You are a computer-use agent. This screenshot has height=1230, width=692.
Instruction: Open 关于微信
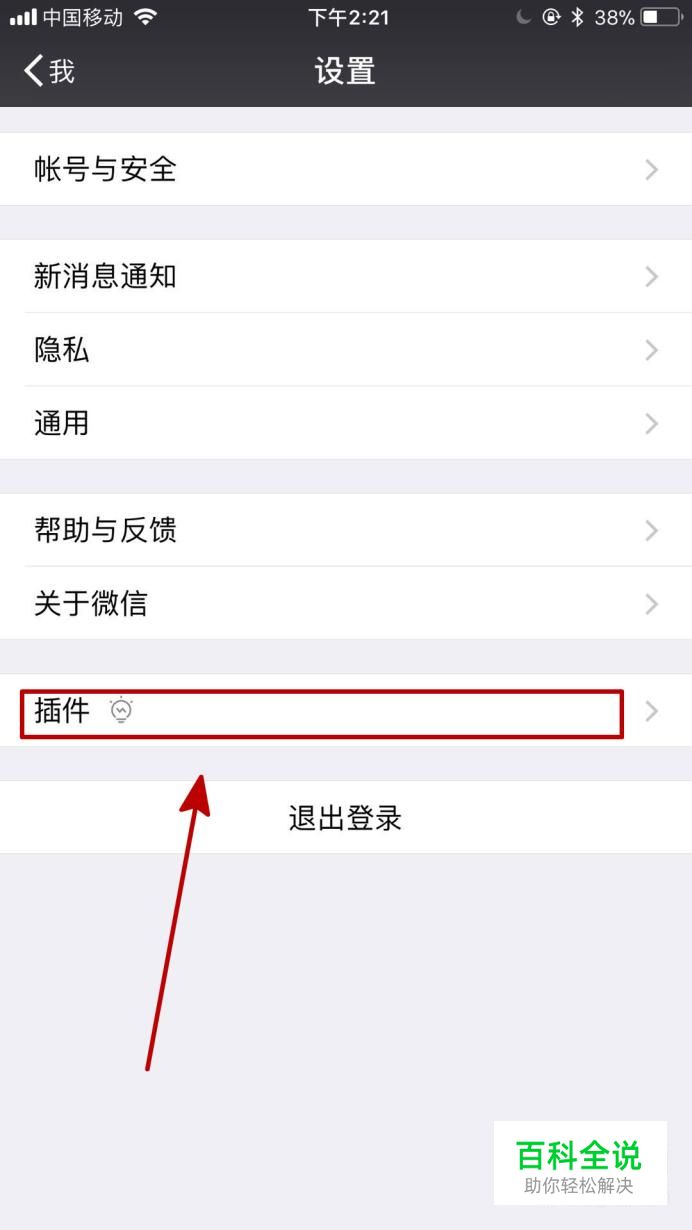(346, 604)
